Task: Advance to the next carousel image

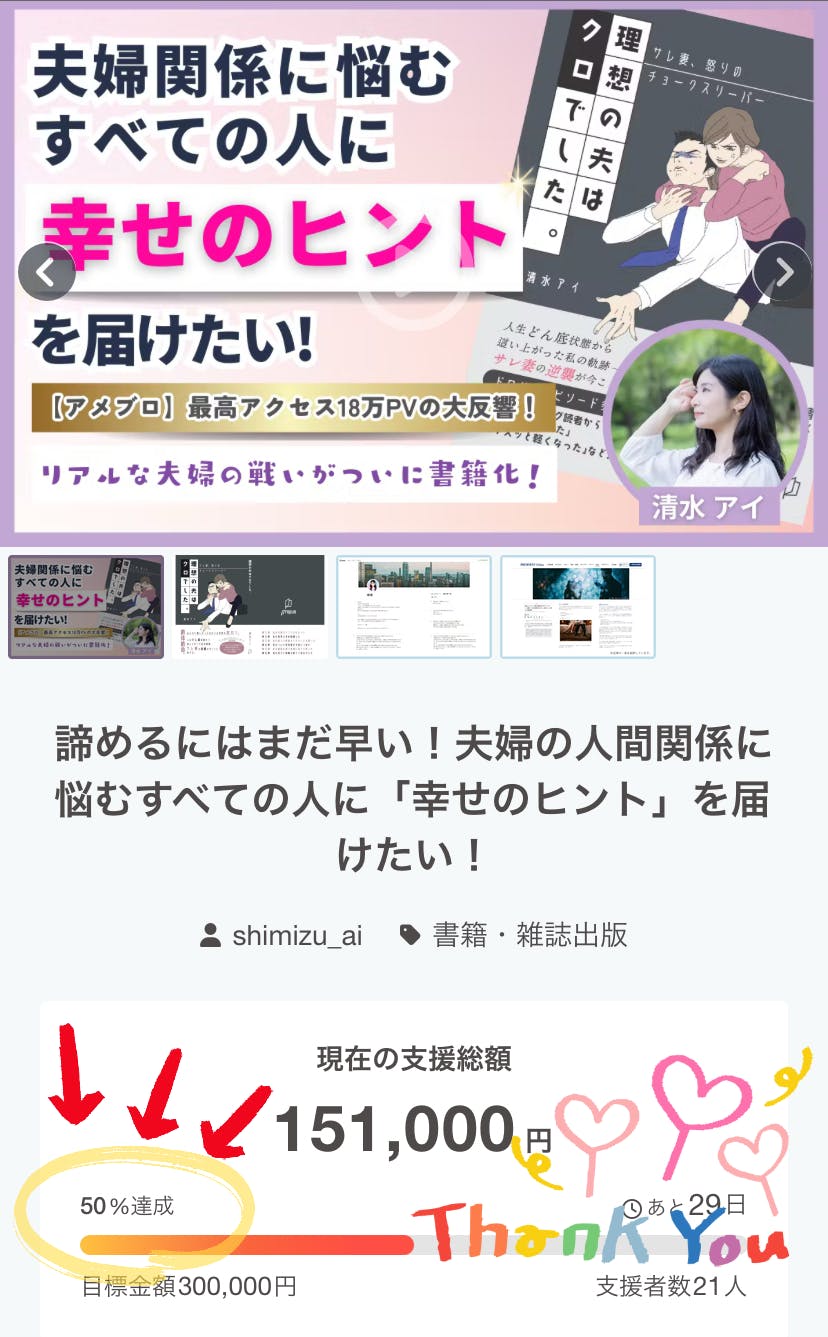Action: tap(783, 272)
